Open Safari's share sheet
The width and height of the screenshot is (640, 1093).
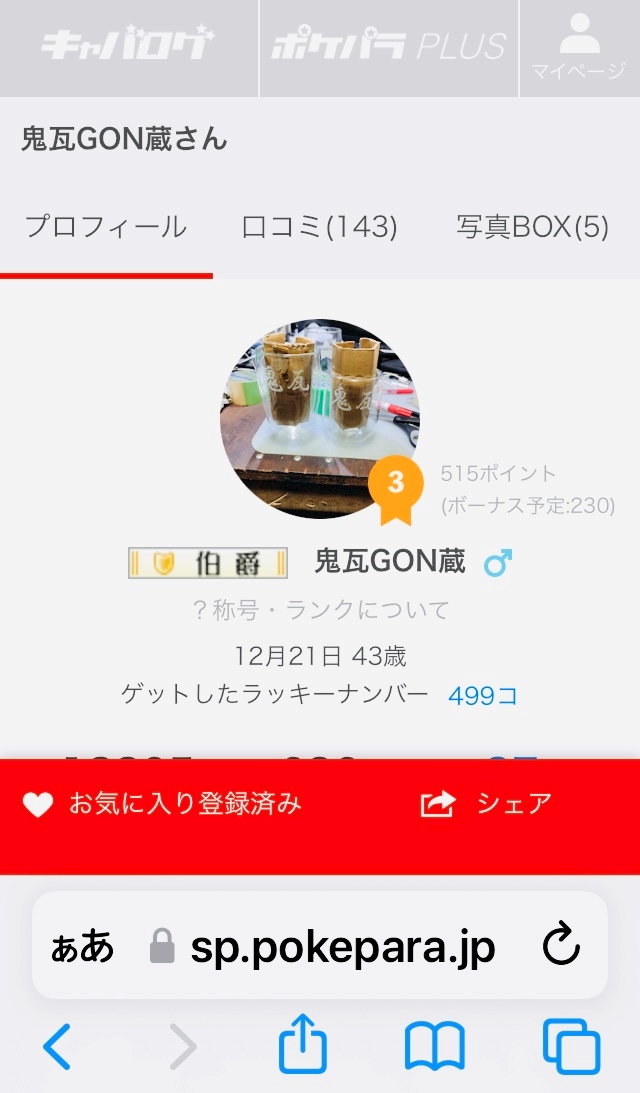coord(304,1047)
